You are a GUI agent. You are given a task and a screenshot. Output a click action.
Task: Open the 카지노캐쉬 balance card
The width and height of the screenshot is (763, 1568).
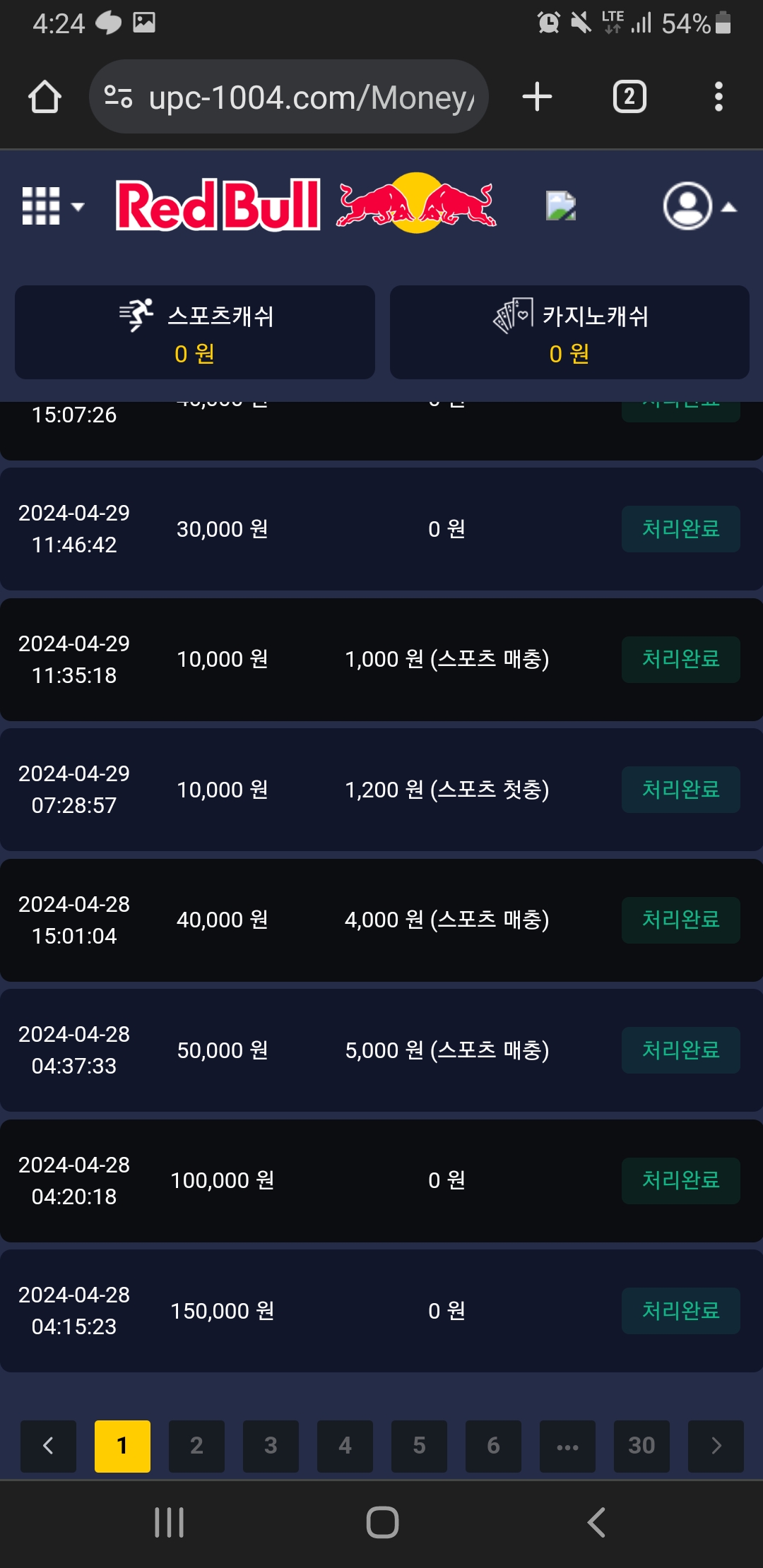click(569, 333)
